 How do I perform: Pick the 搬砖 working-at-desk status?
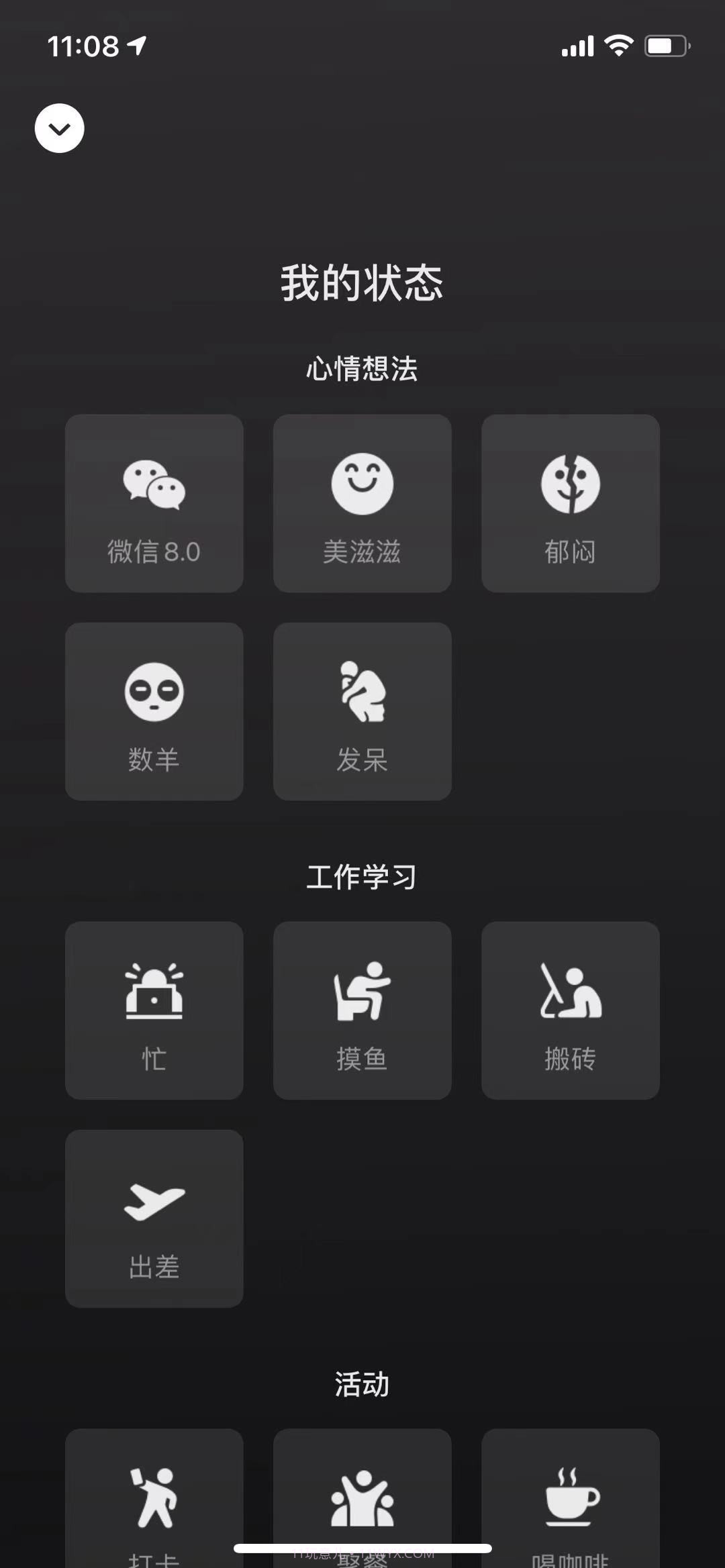coord(570,1011)
